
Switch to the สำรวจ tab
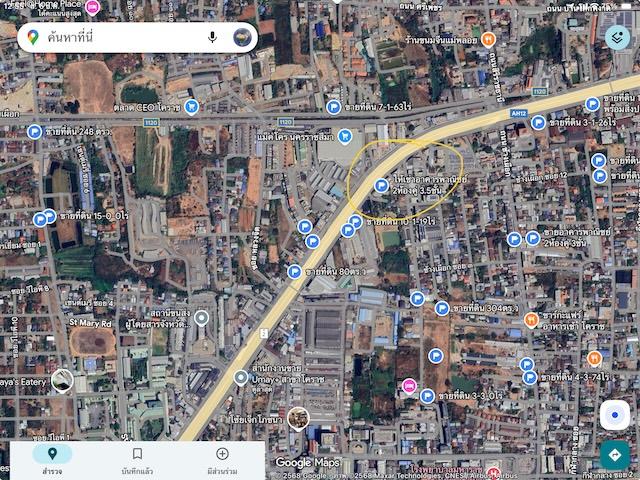52,459
